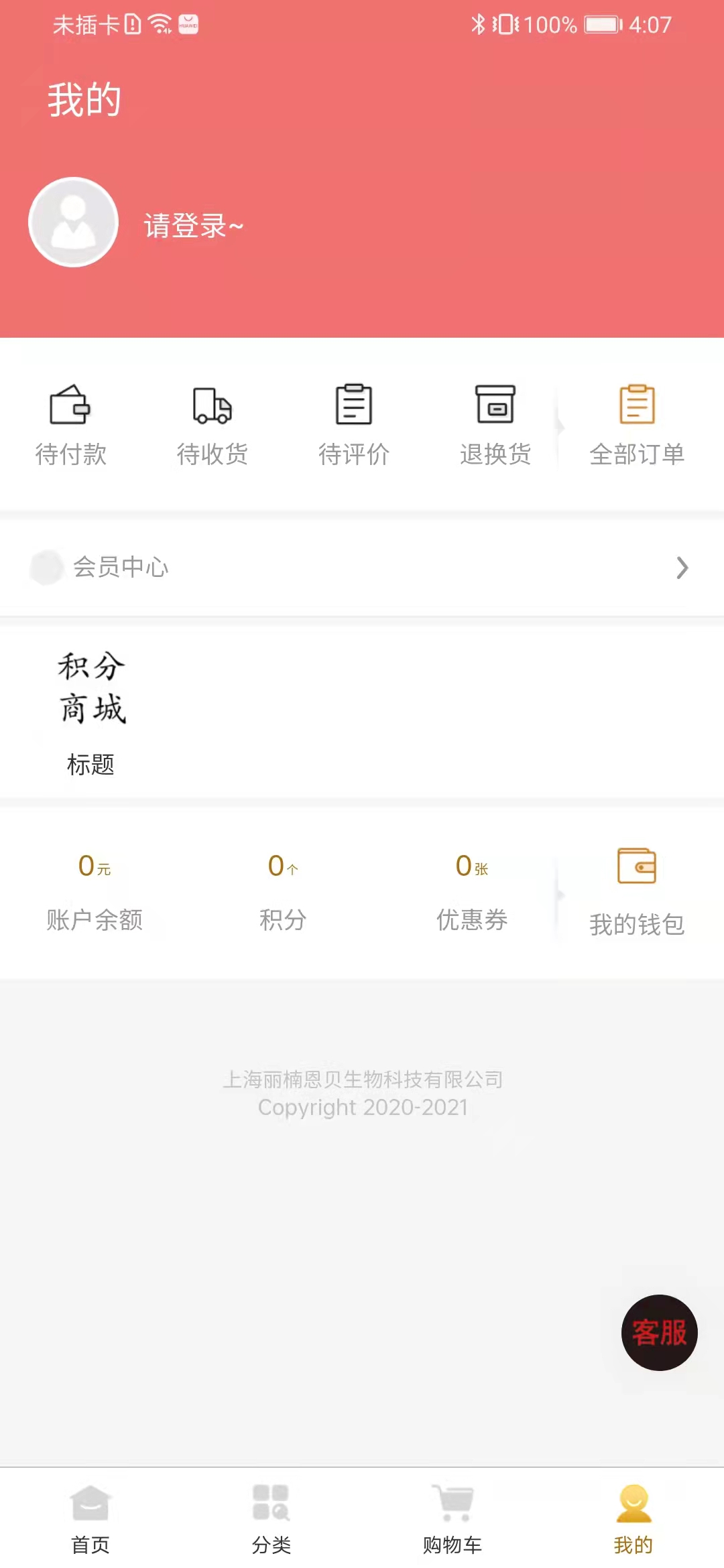The height and width of the screenshot is (1568, 724).
Task: Contact 客服 customer service
Action: (660, 1332)
